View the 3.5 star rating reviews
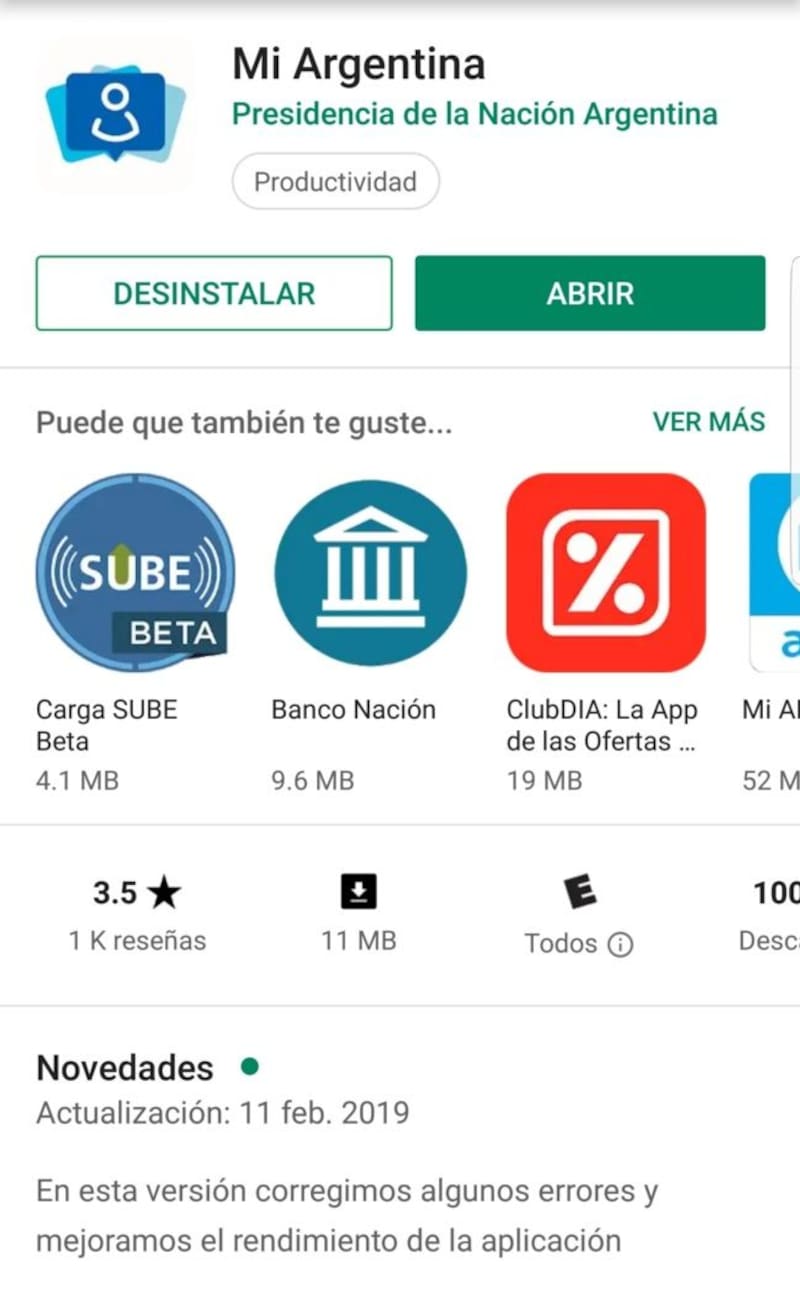 click(x=137, y=912)
